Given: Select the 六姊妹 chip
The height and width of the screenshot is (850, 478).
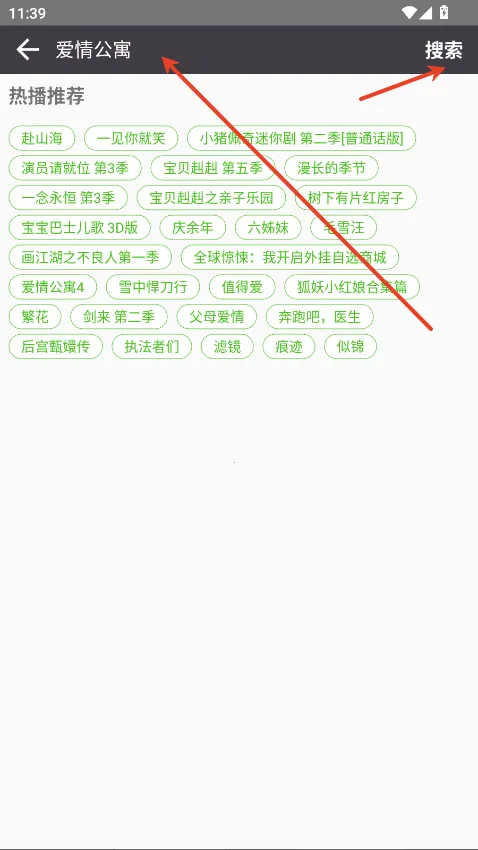Looking at the screenshot, I should (268, 228).
